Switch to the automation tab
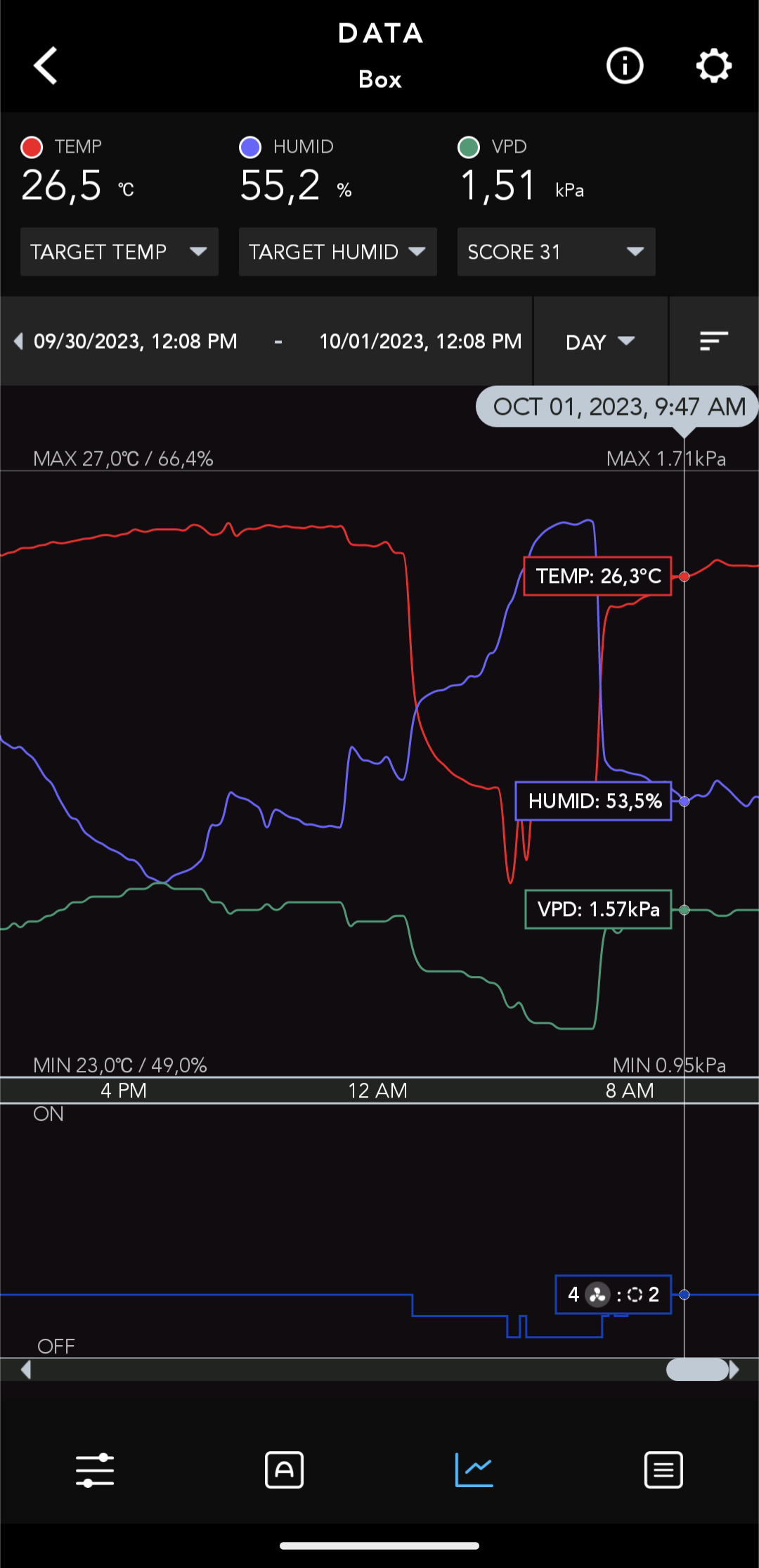The image size is (759, 1568). tap(284, 1470)
